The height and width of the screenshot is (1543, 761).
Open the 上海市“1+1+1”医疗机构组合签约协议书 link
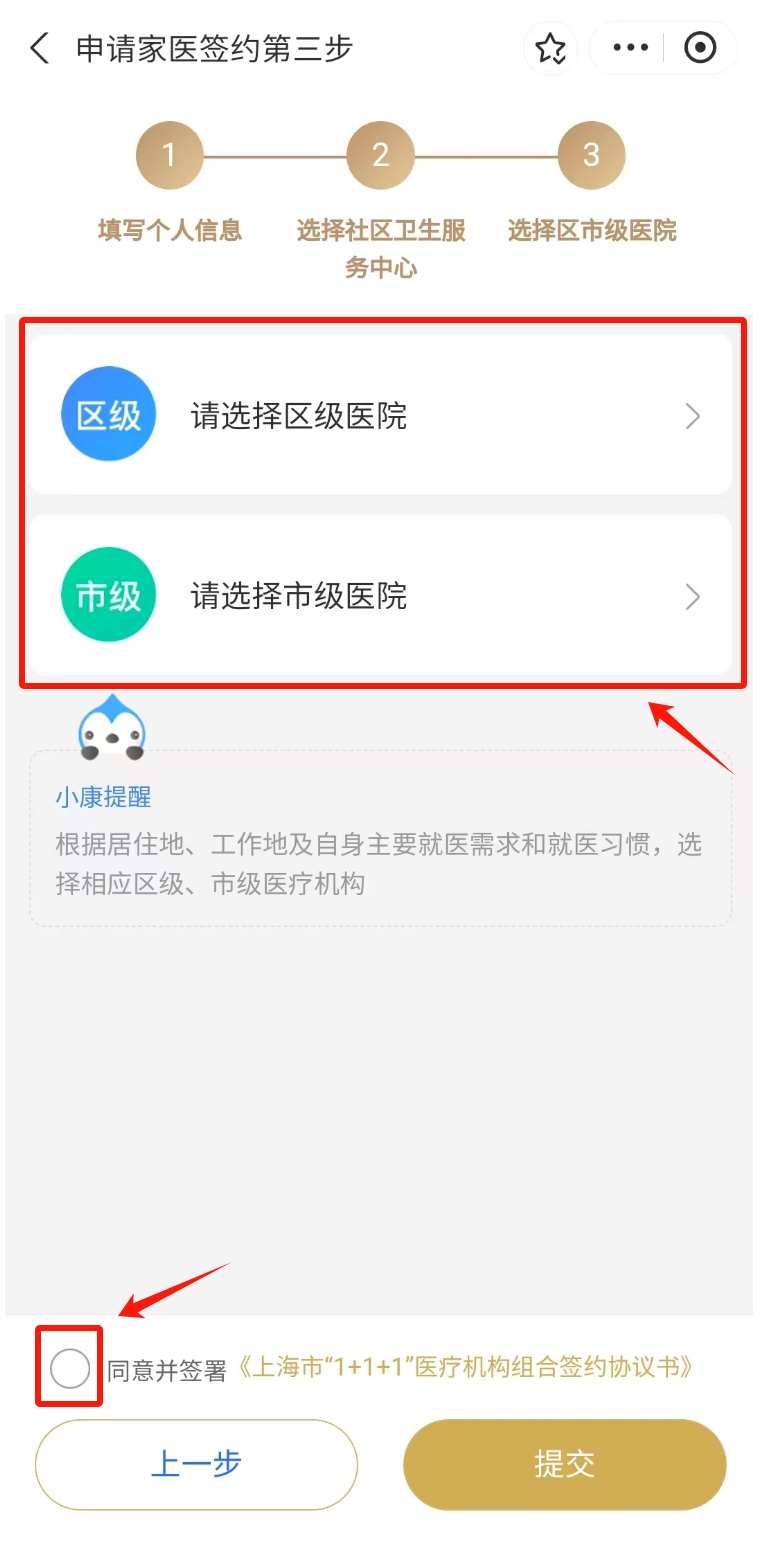pos(465,1368)
